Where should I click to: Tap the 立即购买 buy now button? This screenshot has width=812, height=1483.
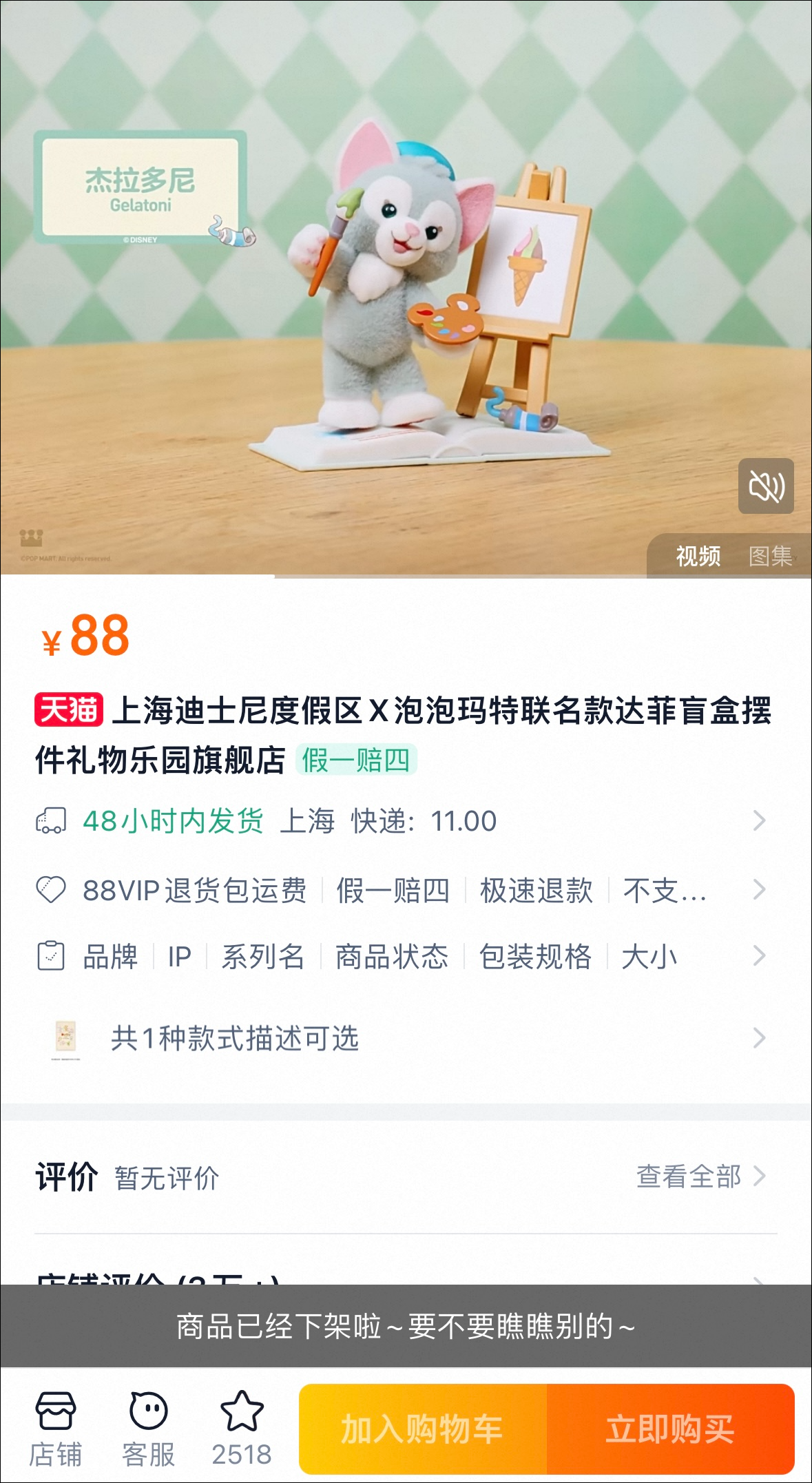(x=670, y=1429)
